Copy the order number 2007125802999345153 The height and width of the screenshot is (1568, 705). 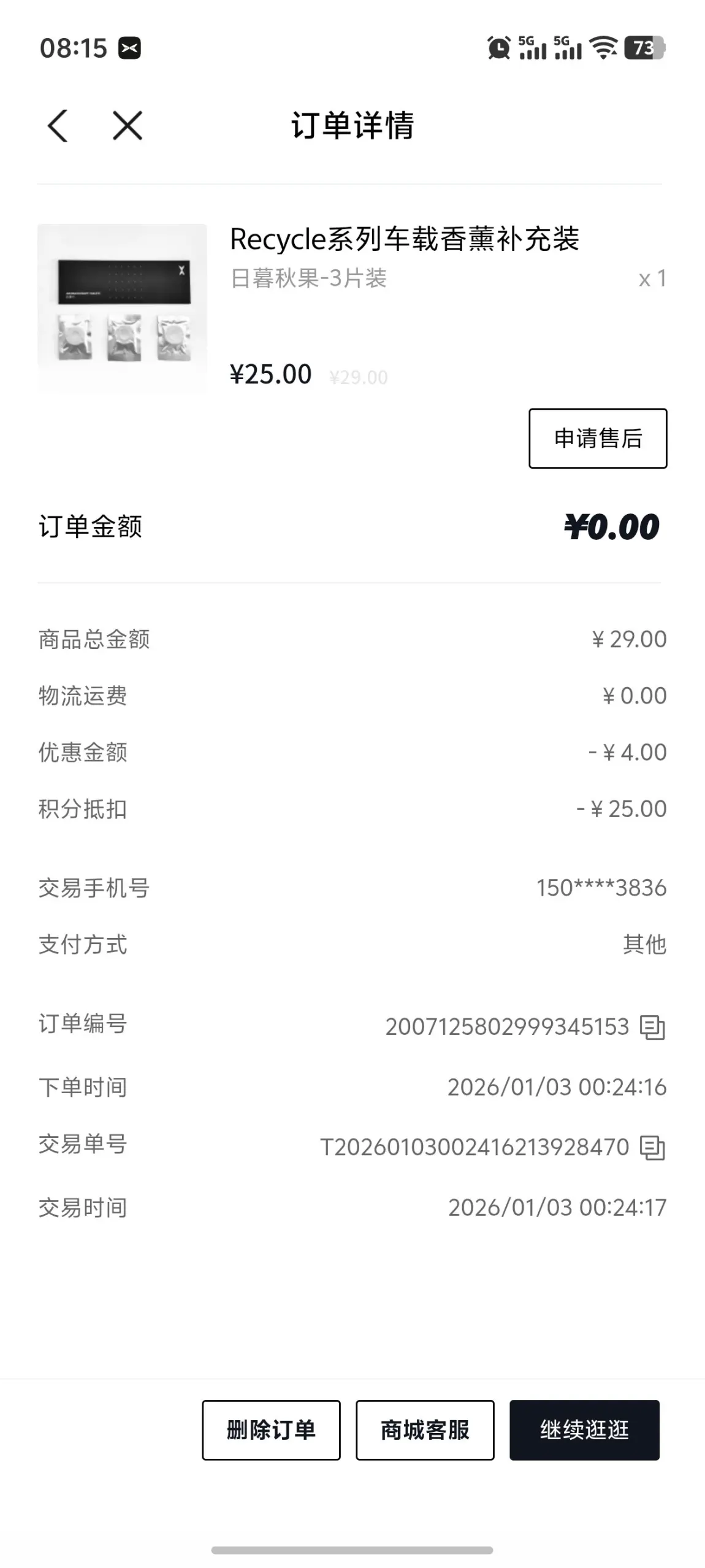652,1027
